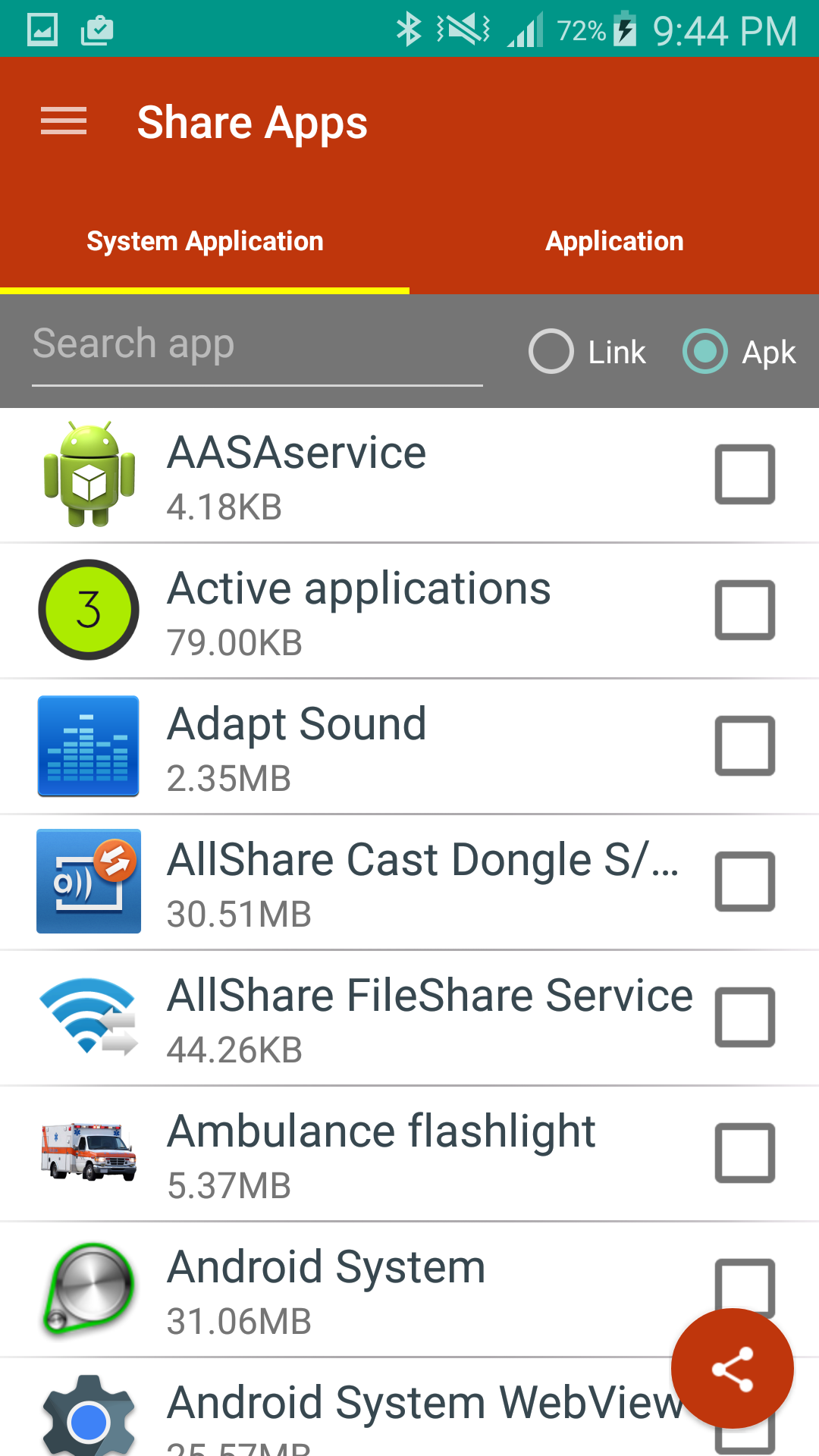Switch to the Application tab
The image size is (819, 1456).
point(614,240)
